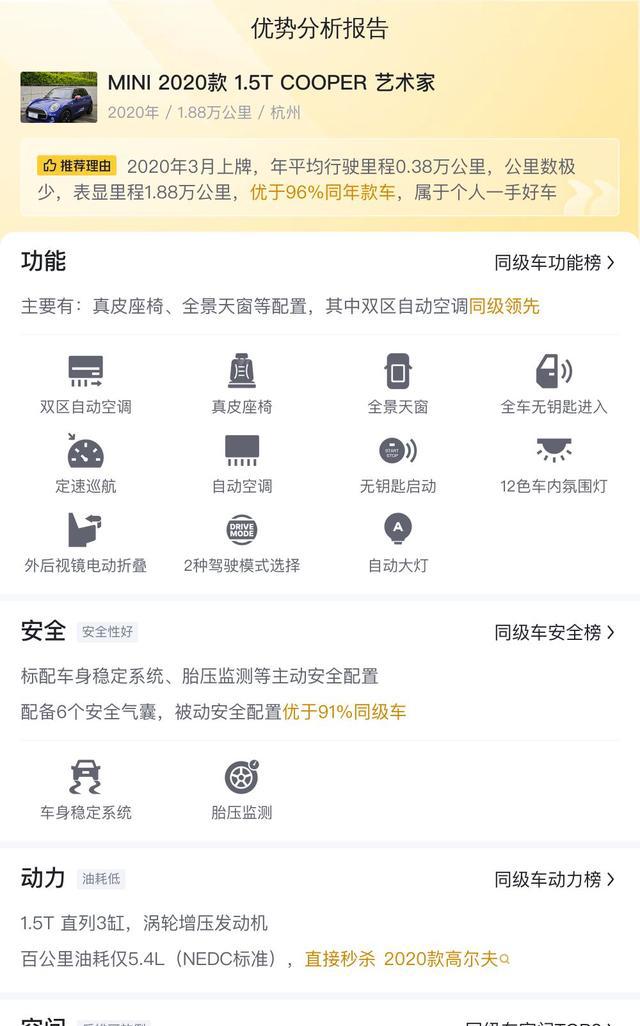Open the 同级车安全榜 ranking

pyautogui.click(x=554, y=633)
